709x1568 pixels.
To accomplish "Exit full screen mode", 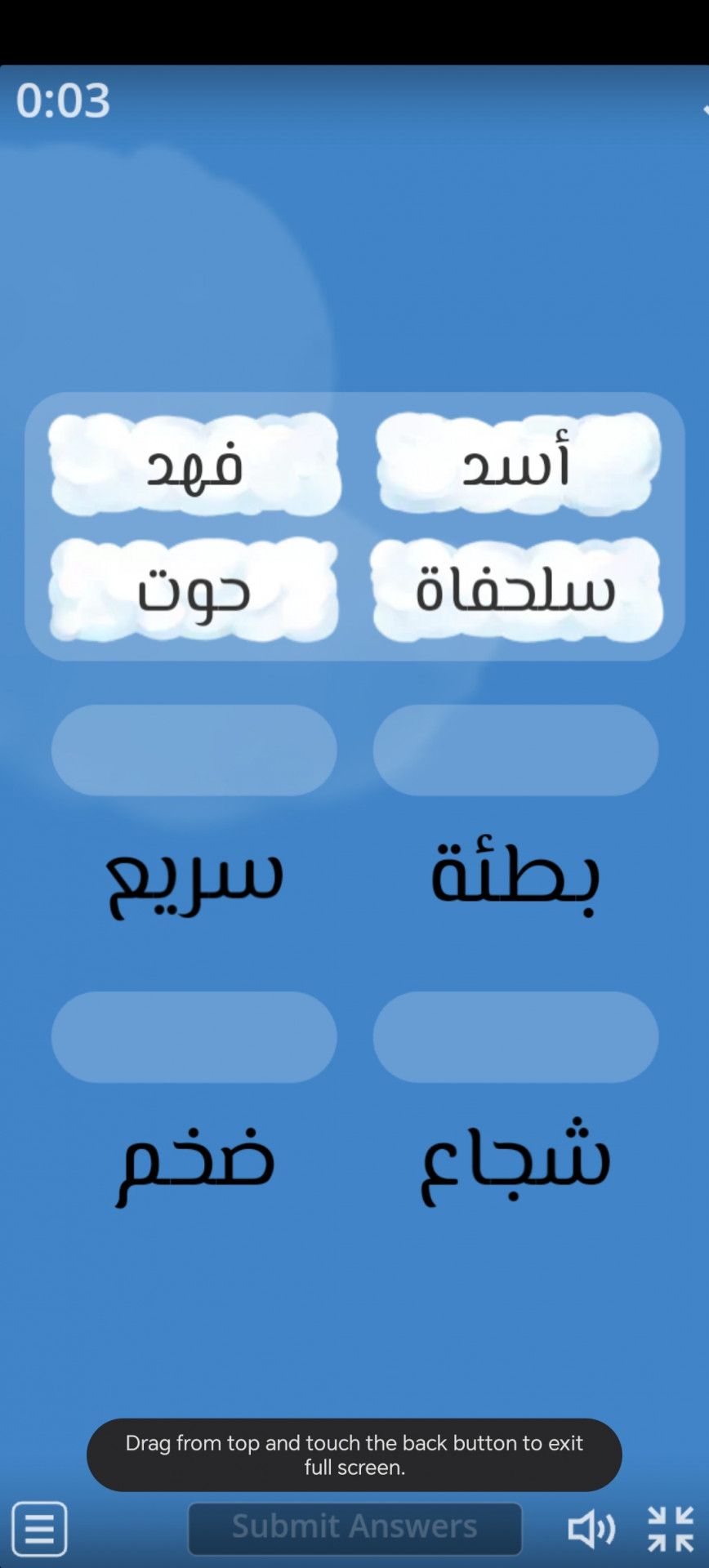I will 671,1528.
